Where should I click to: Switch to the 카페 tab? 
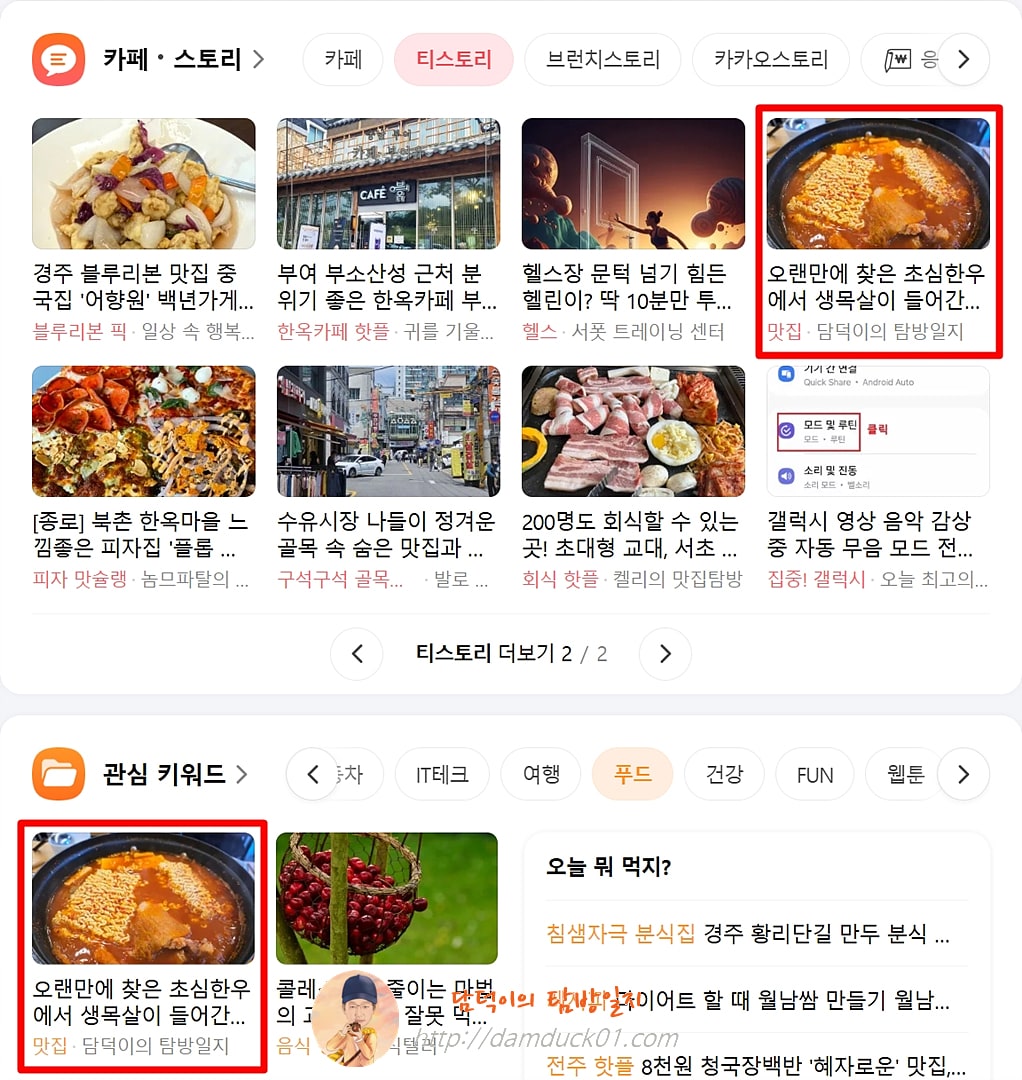(342, 59)
